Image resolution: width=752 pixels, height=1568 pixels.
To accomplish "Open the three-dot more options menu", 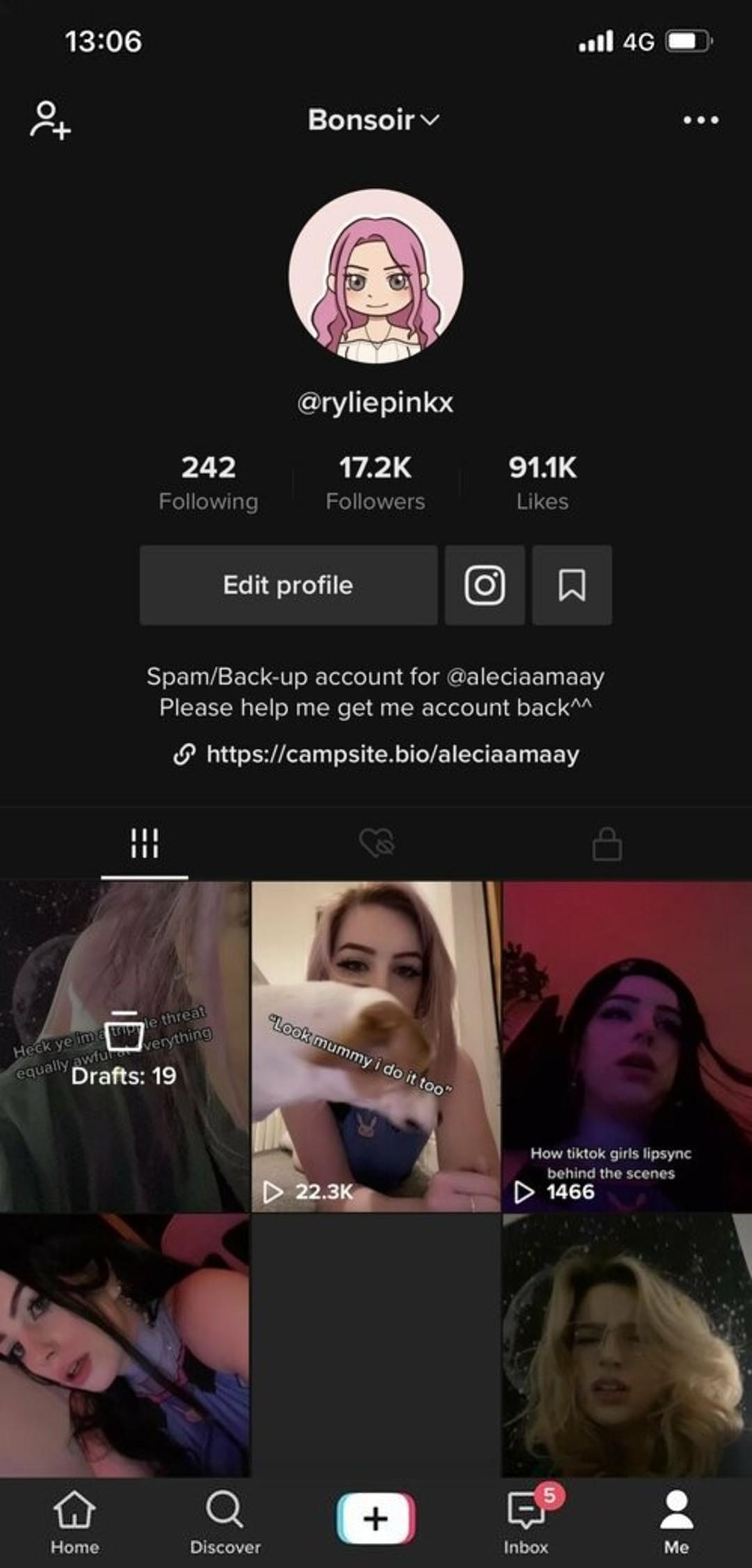I will pyautogui.click(x=700, y=120).
